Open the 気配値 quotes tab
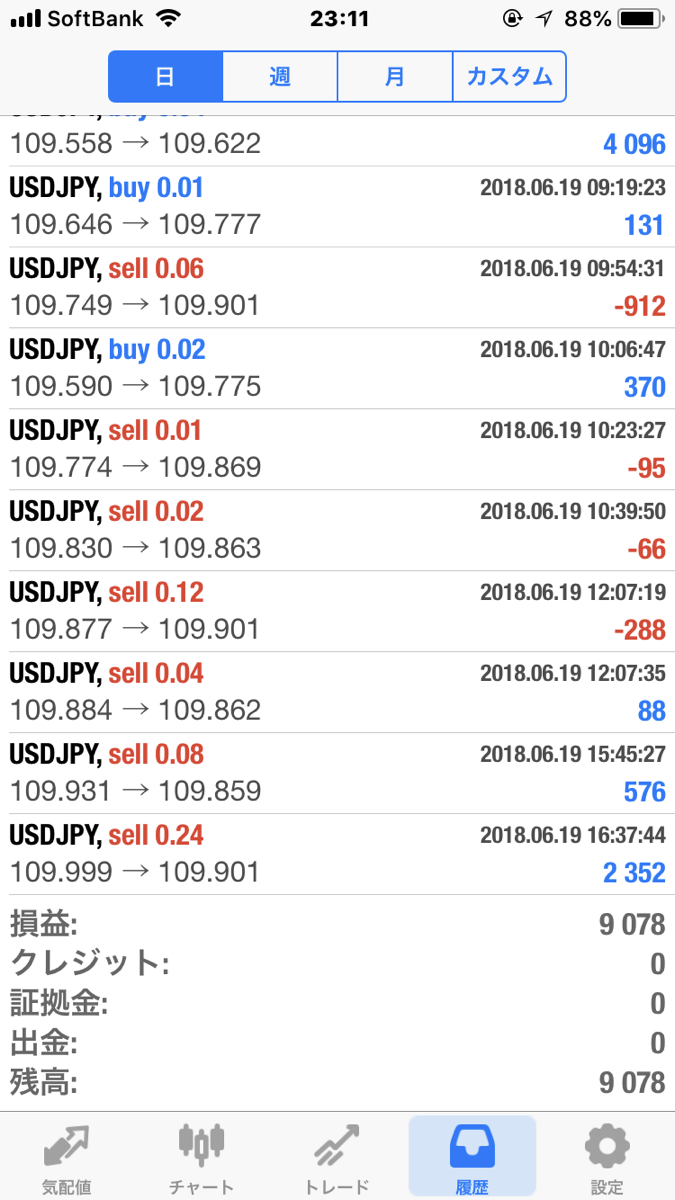The width and height of the screenshot is (675, 1200). click(67, 1158)
